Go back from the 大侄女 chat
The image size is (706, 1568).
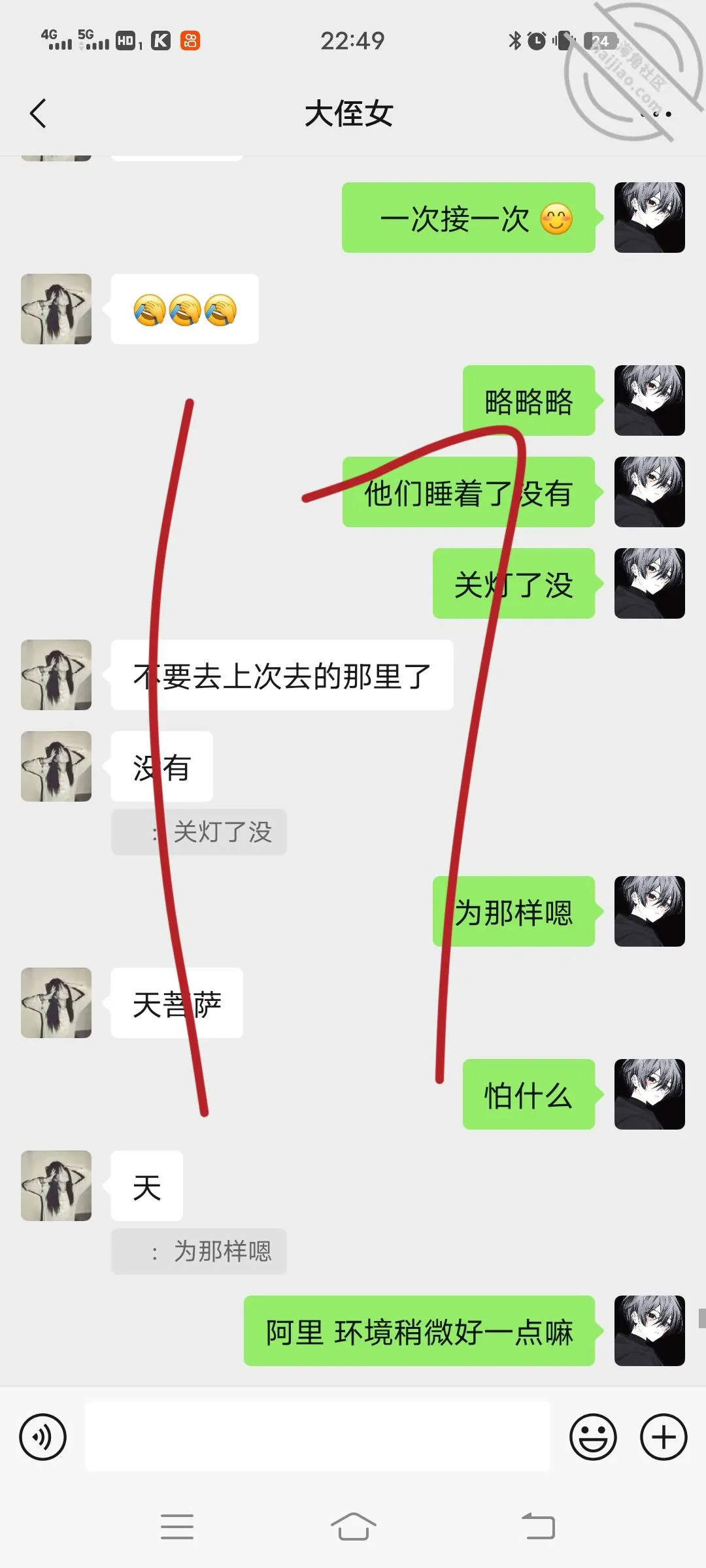pos(38,114)
